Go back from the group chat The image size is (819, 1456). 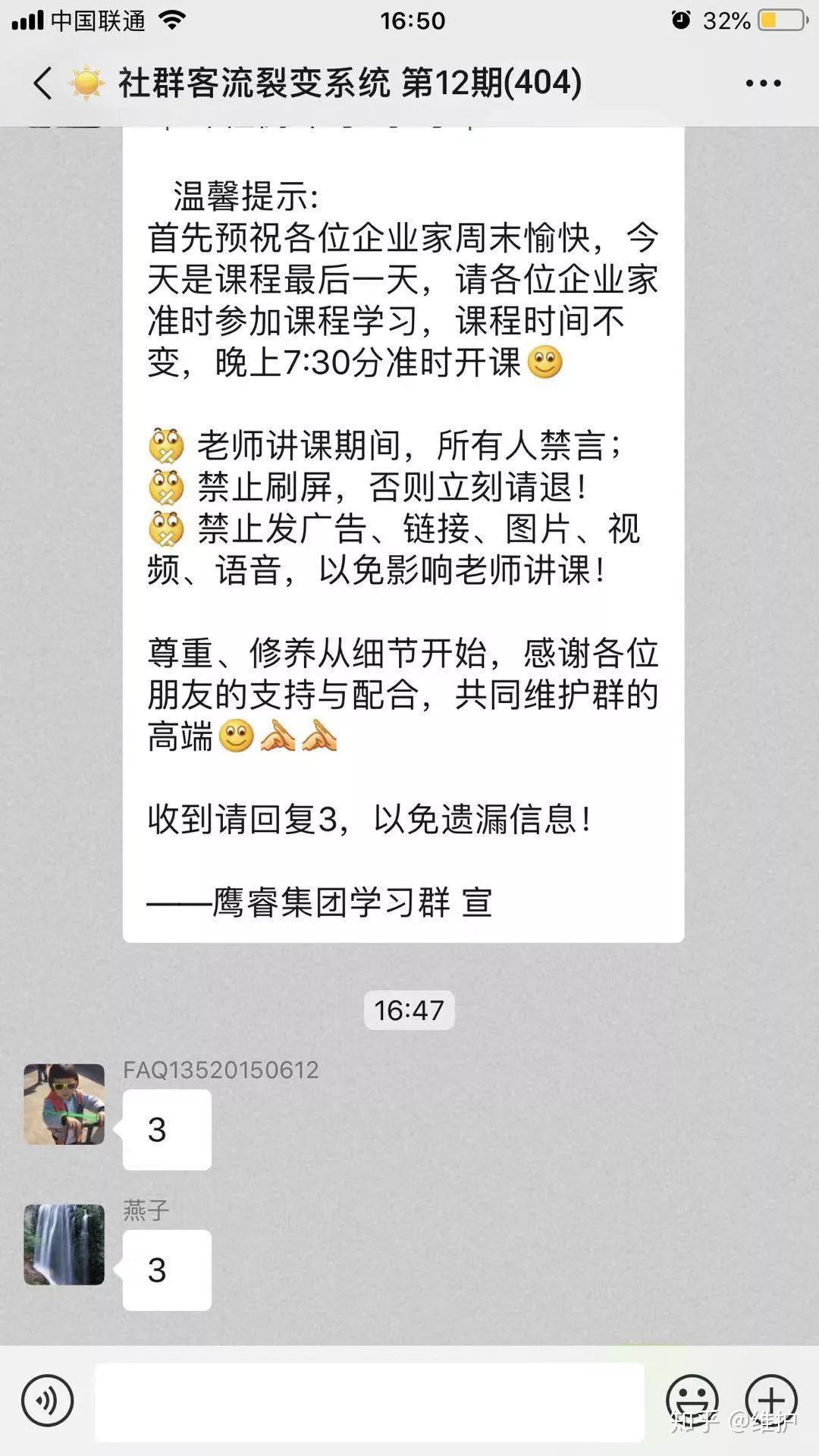(x=43, y=83)
